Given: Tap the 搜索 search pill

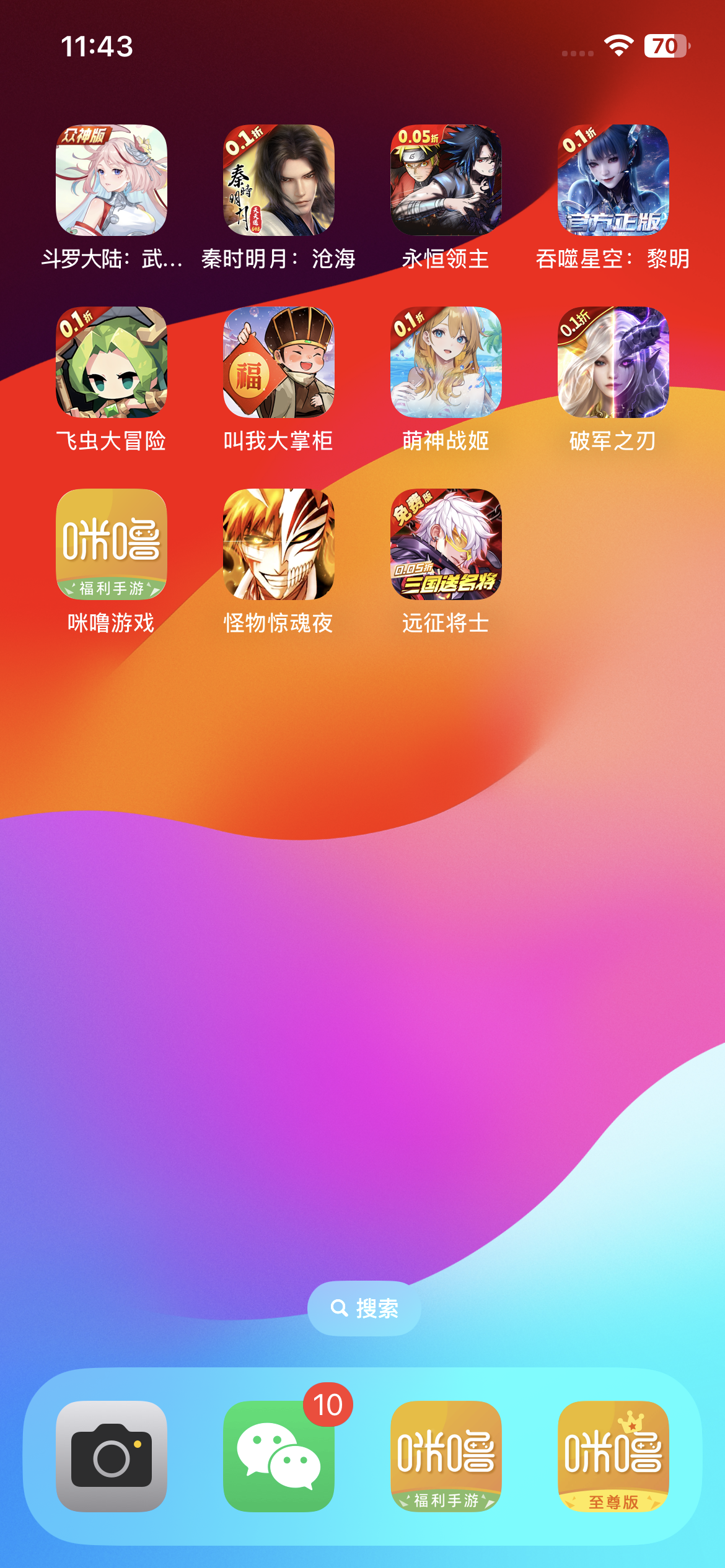Looking at the screenshot, I should pos(364,1308).
